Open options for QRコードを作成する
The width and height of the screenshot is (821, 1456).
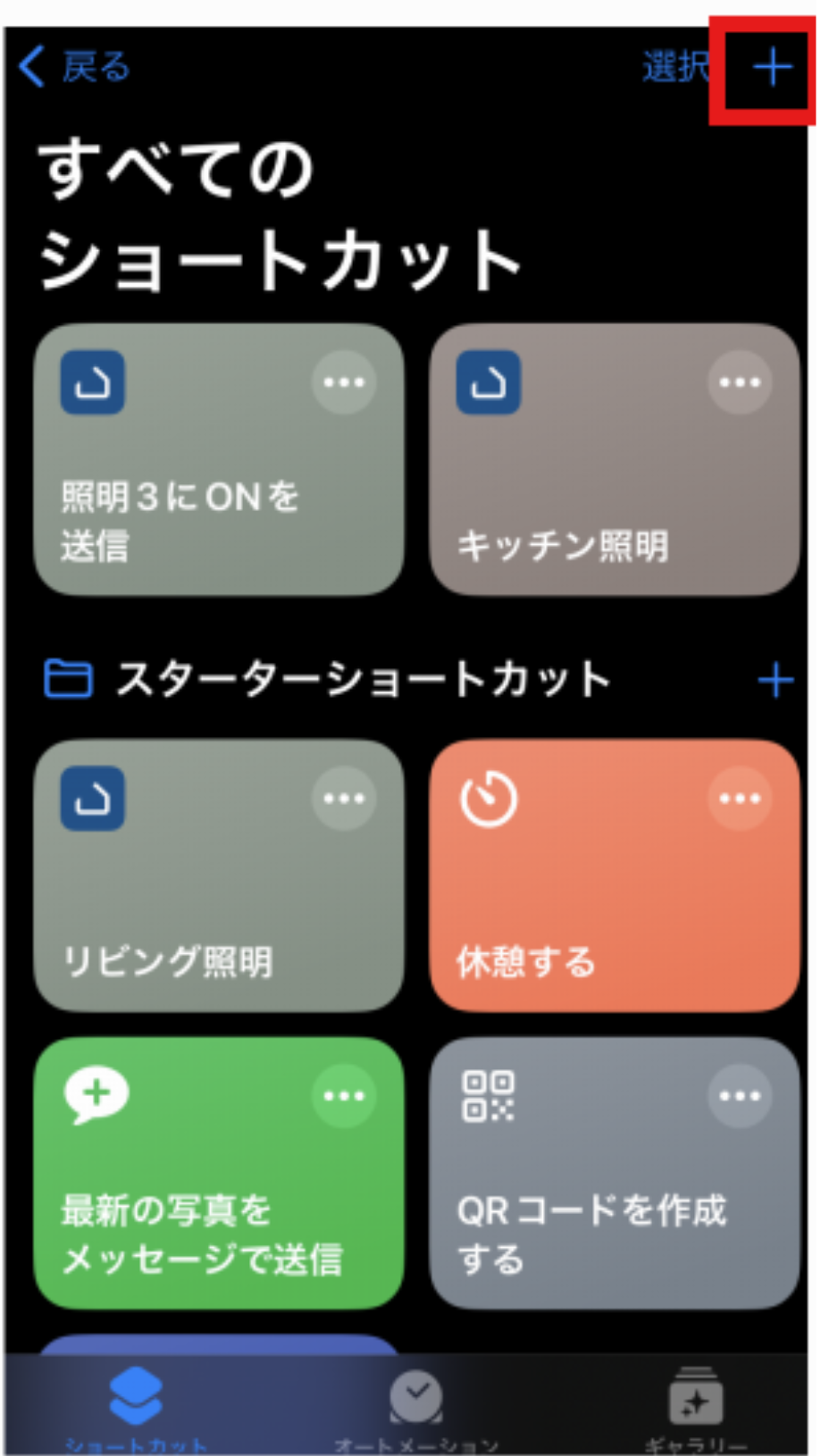tap(740, 1096)
